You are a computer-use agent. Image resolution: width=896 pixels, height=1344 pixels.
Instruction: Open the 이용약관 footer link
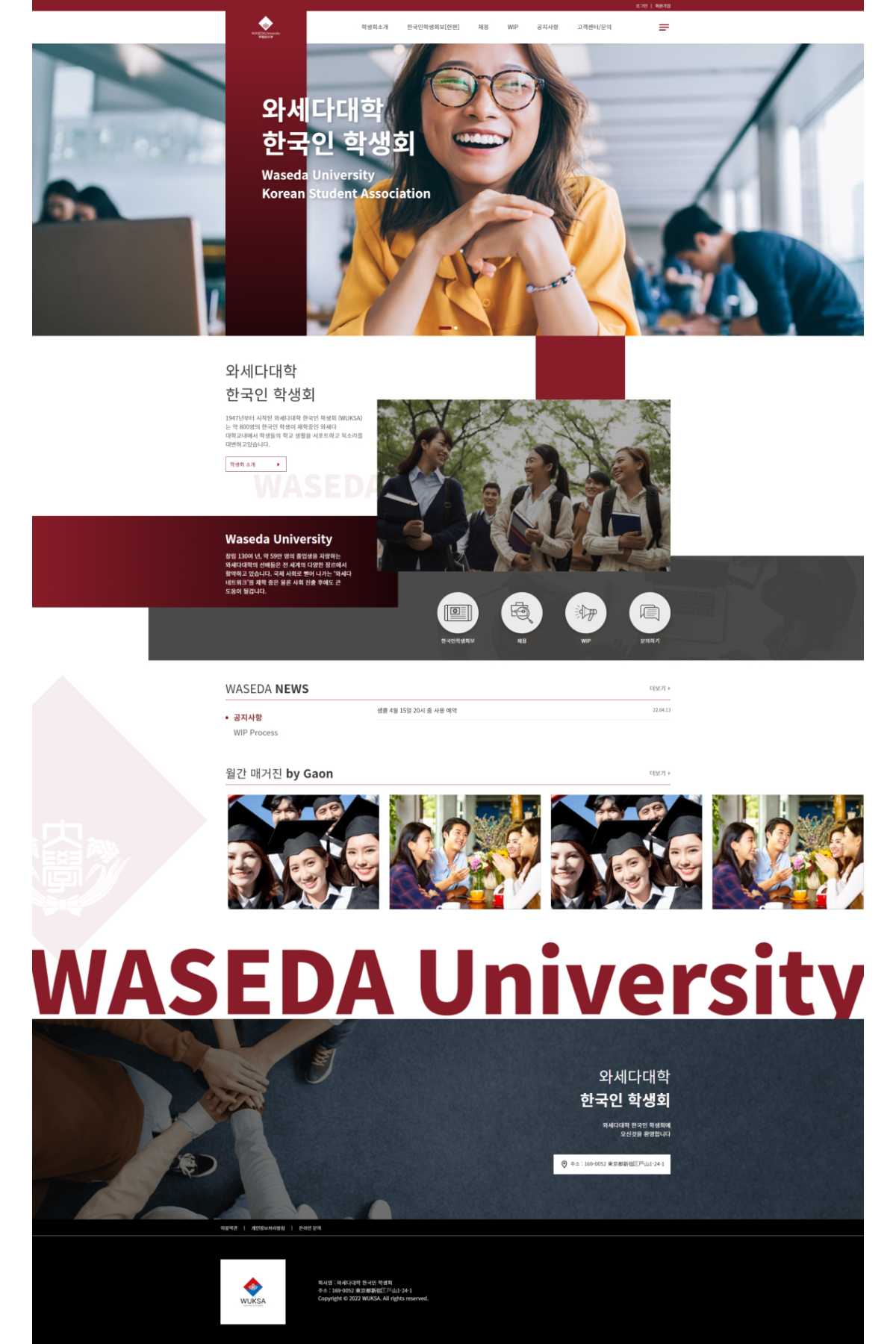click(228, 1228)
